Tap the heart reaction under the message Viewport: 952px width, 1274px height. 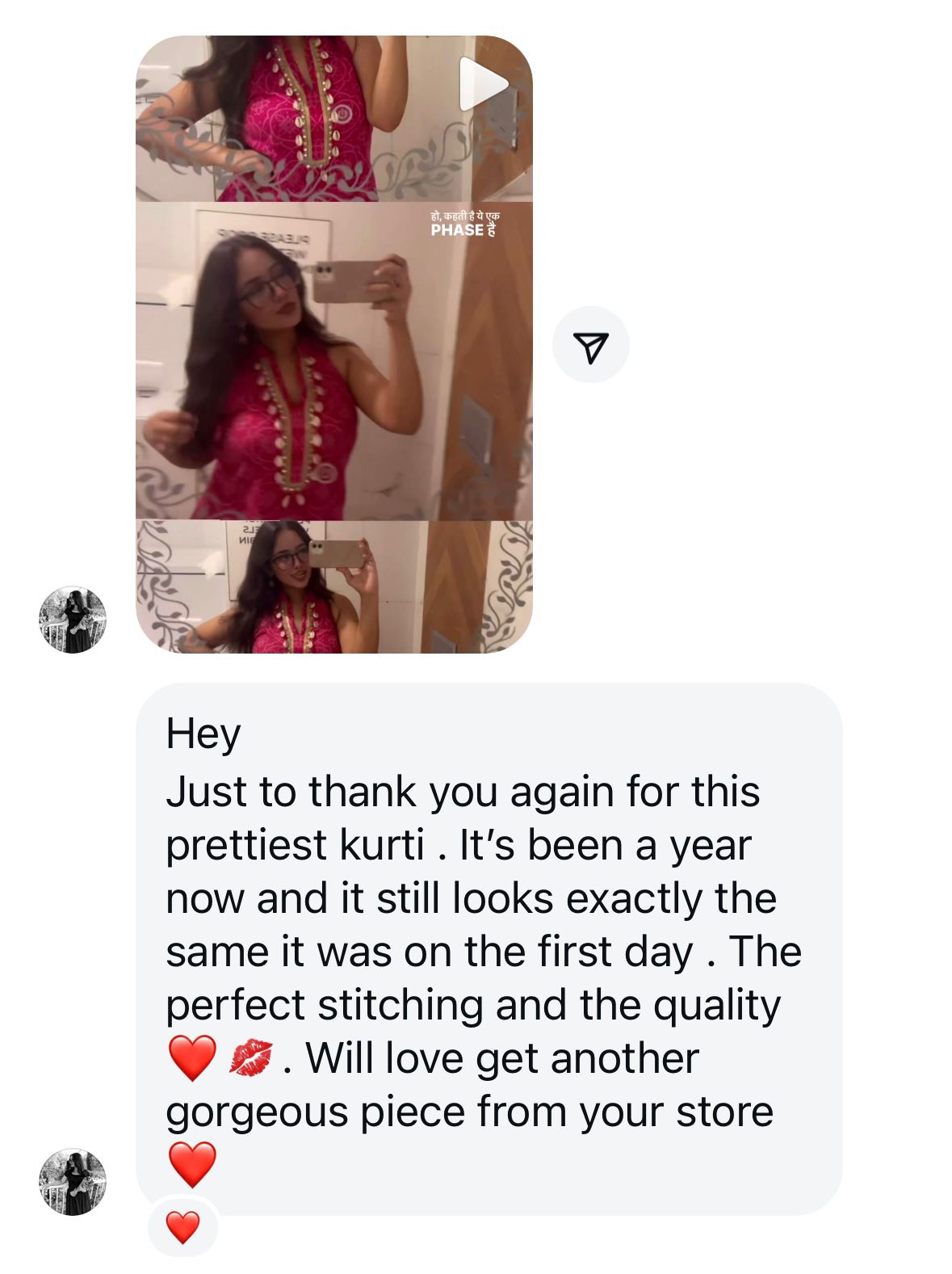click(x=182, y=1227)
